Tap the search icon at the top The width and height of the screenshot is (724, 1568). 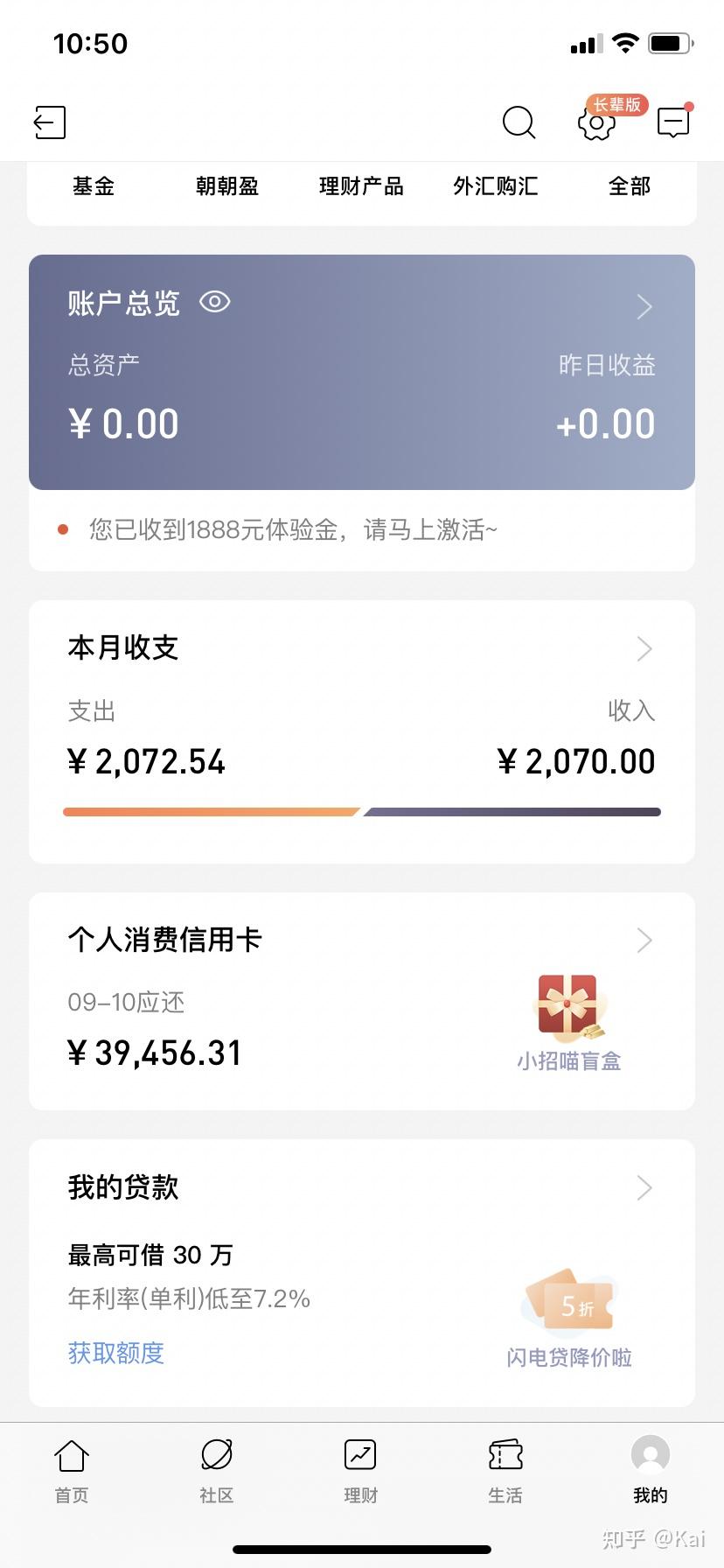519,123
